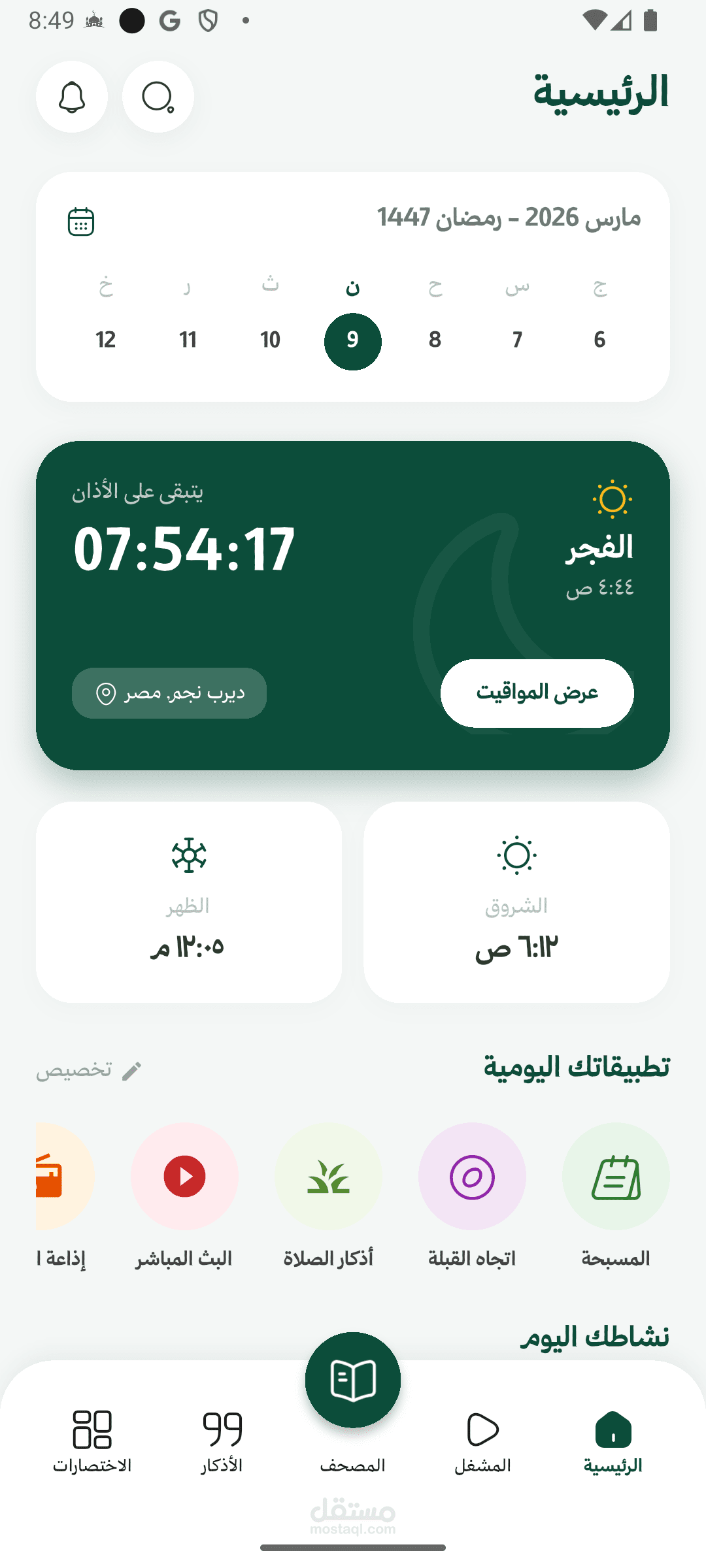Image resolution: width=706 pixels, height=1568 pixels.
Task: Open the إذاعة radio icon
Action: tap(49, 1175)
